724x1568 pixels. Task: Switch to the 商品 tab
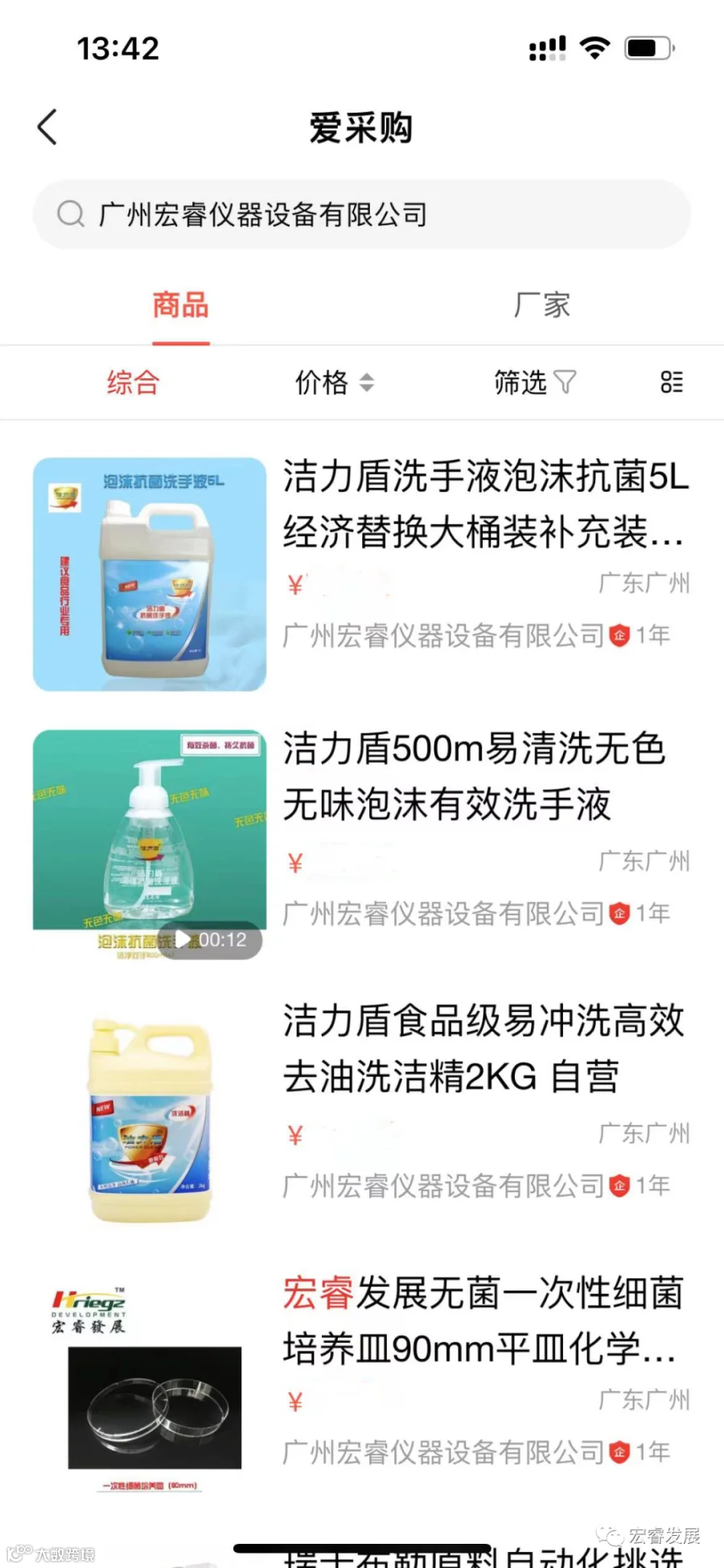[181, 306]
